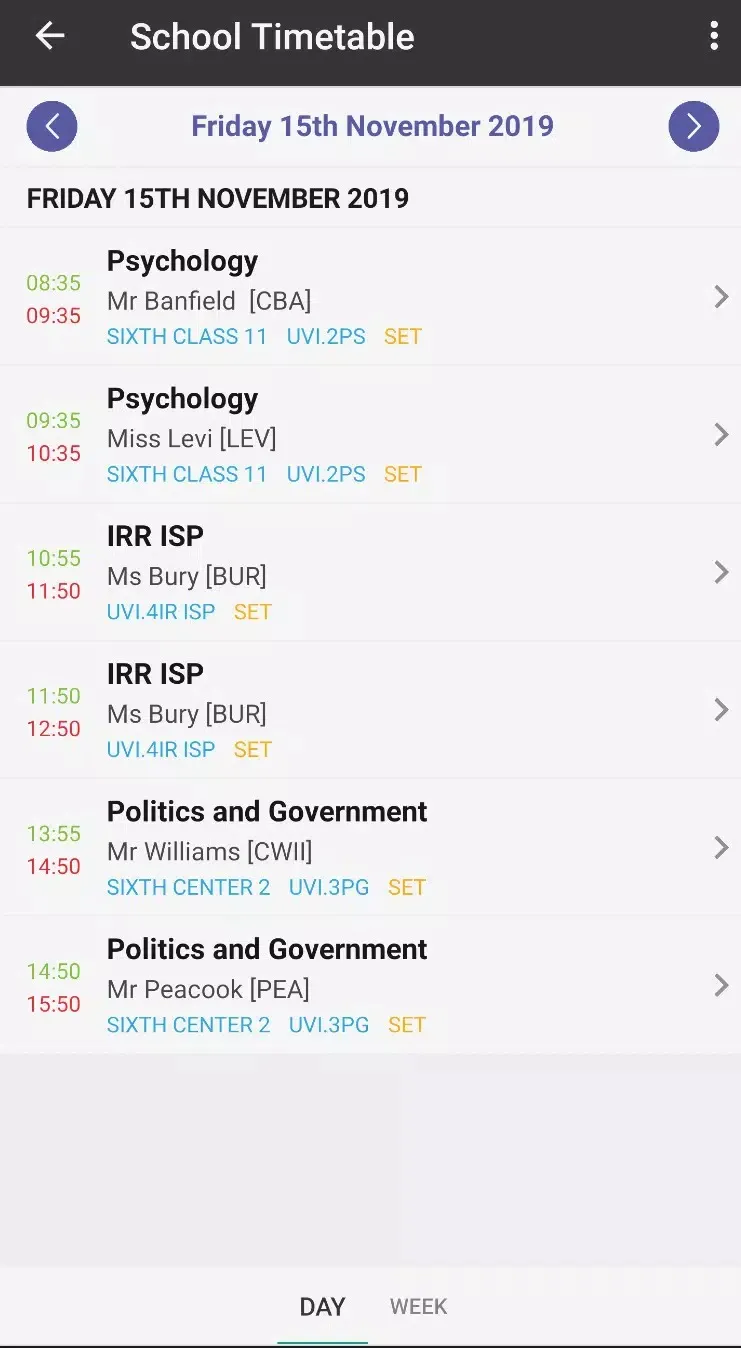Go back using the top-left arrow
This screenshot has height=1348, width=741.
pos(50,37)
